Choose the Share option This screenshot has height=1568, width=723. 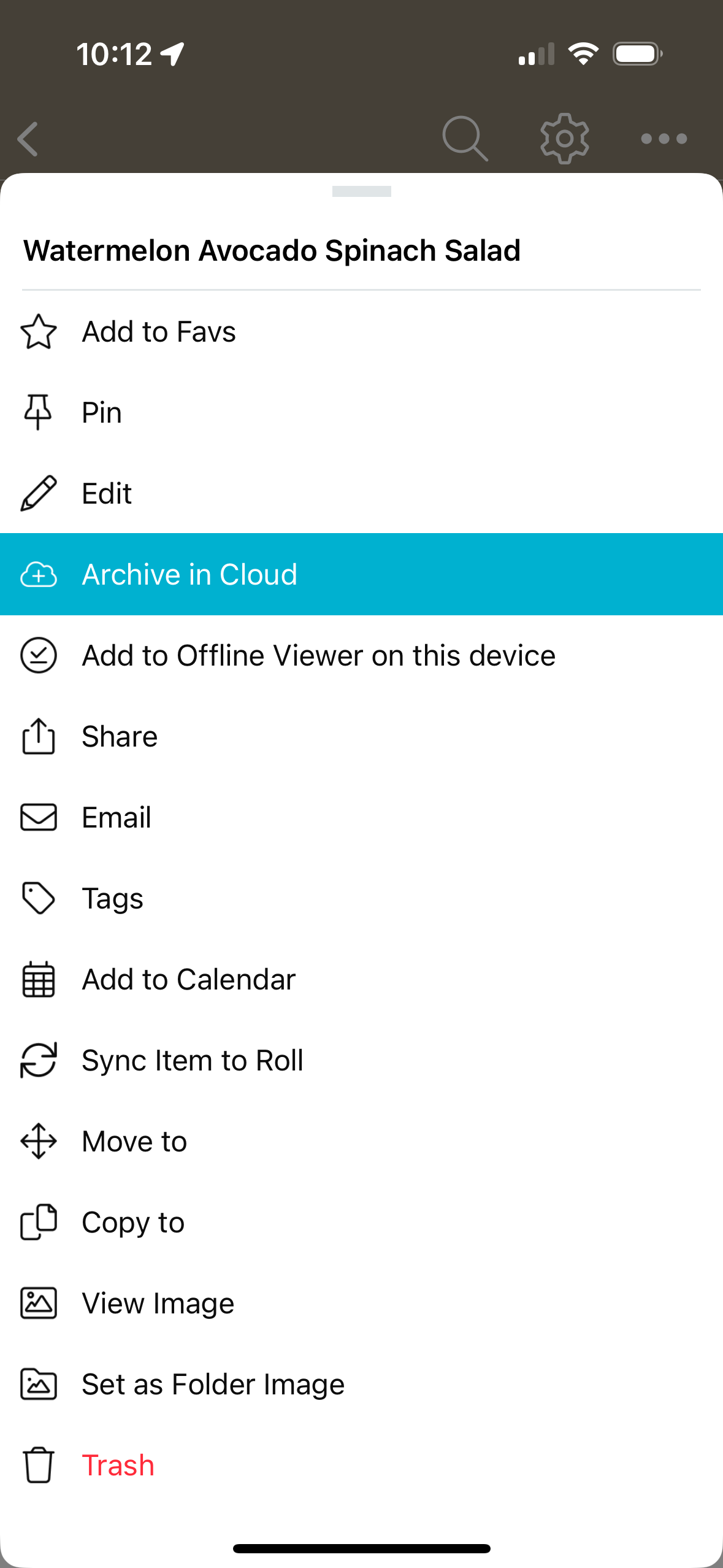(x=361, y=737)
